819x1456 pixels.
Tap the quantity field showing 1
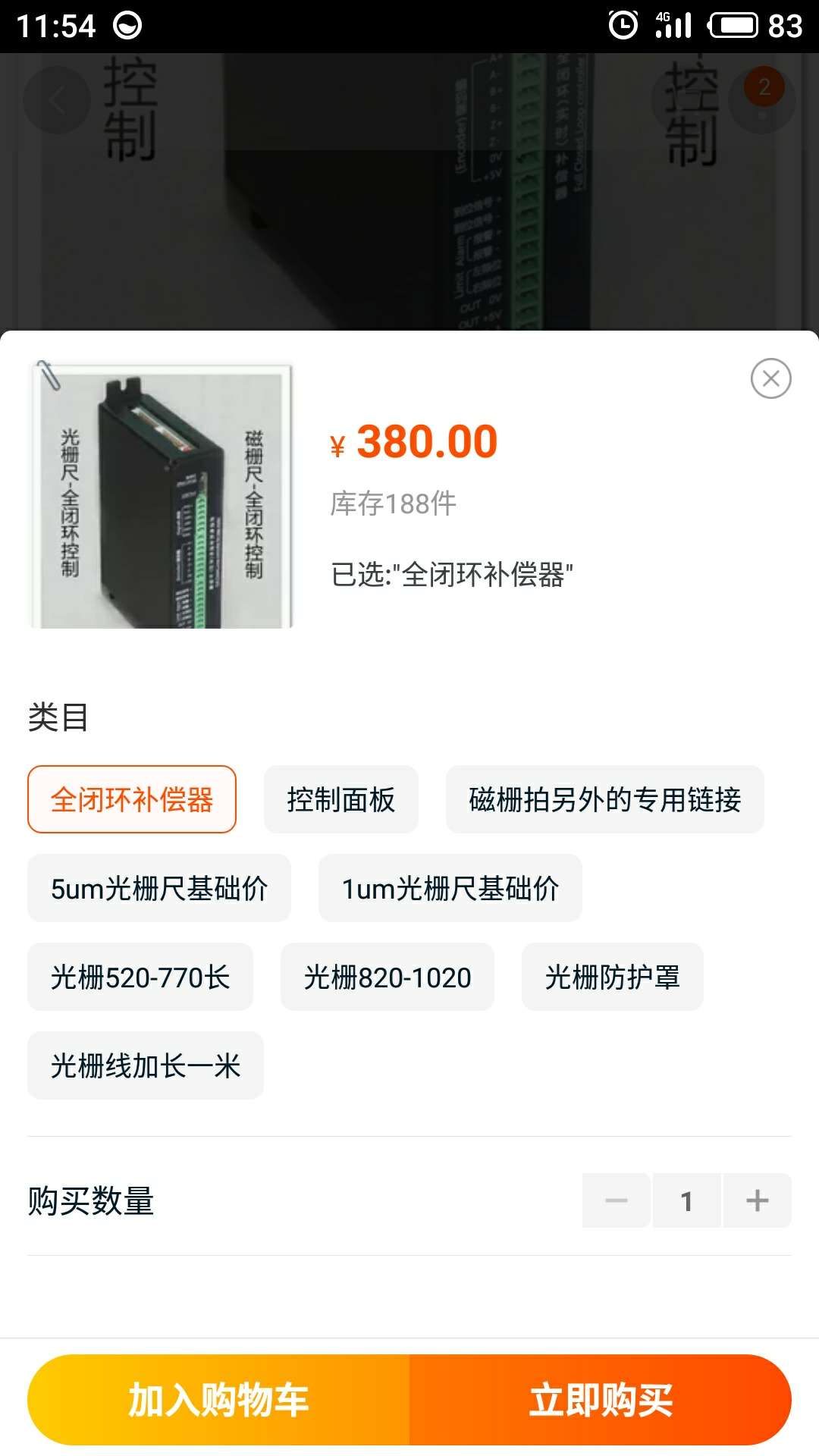[687, 1200]
